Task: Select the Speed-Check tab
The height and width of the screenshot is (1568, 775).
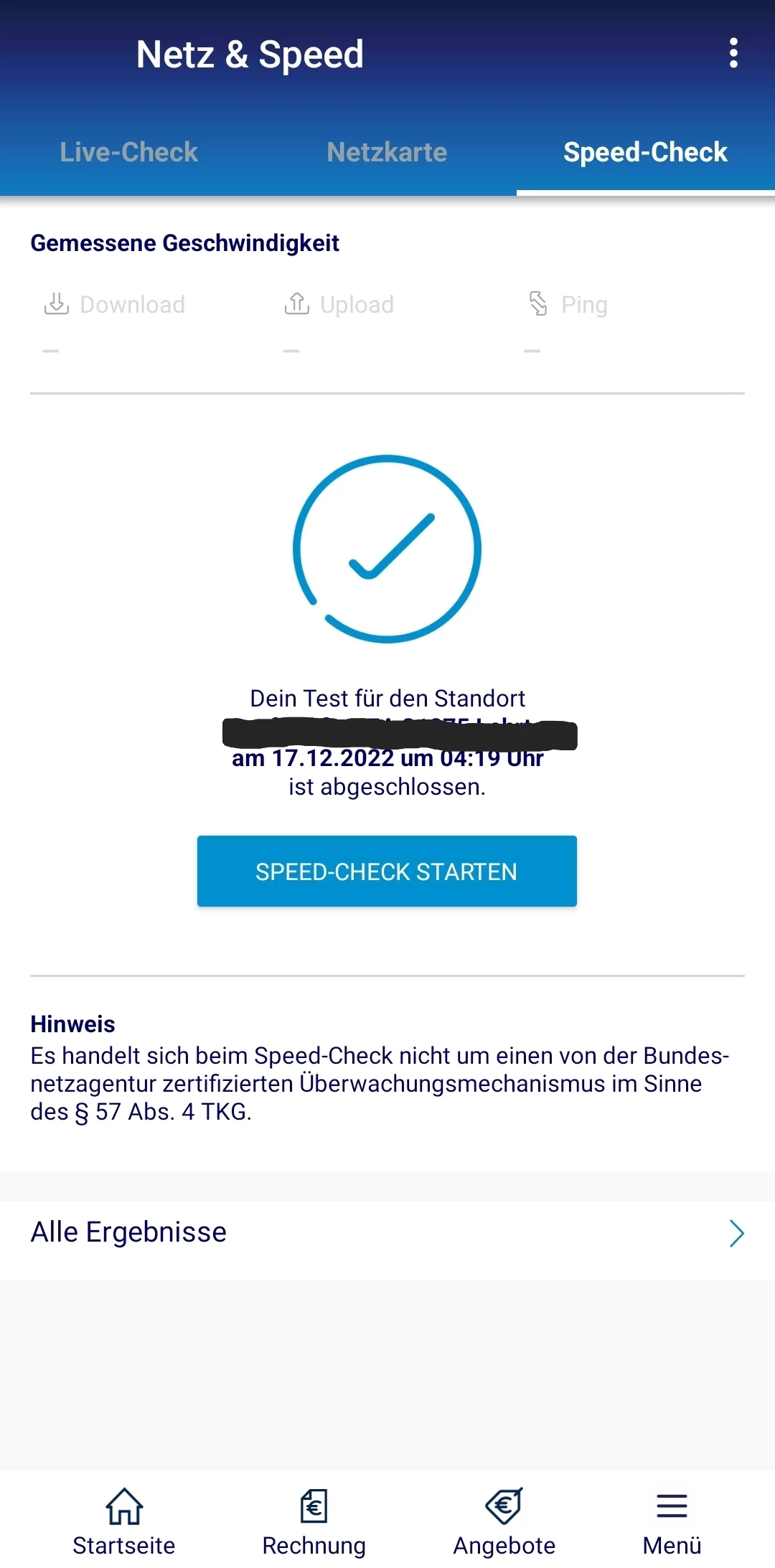Action: (645, 152)
